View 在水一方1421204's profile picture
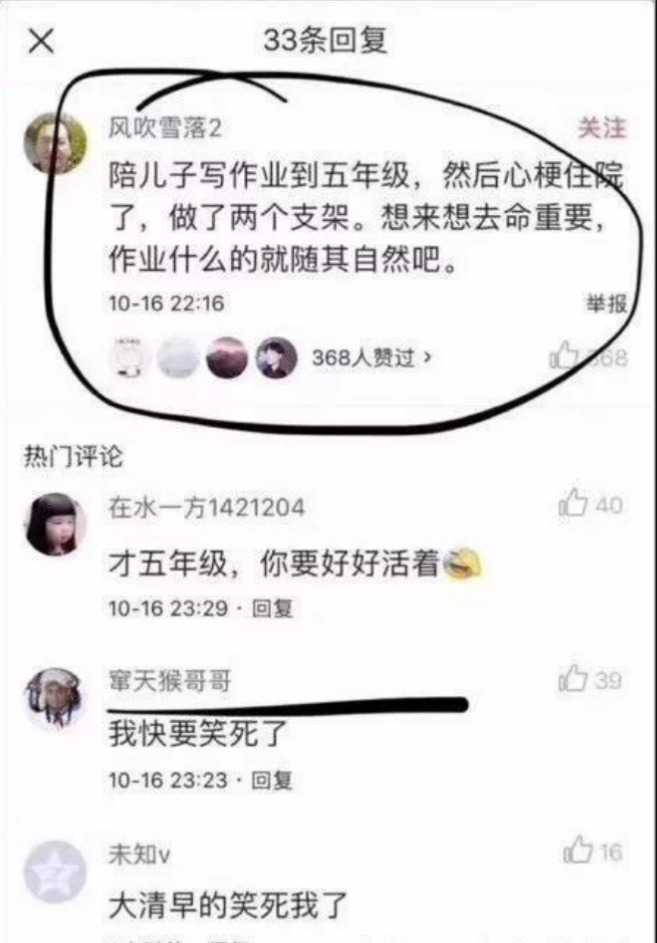The image size is (657, 943). click(54, 524)
